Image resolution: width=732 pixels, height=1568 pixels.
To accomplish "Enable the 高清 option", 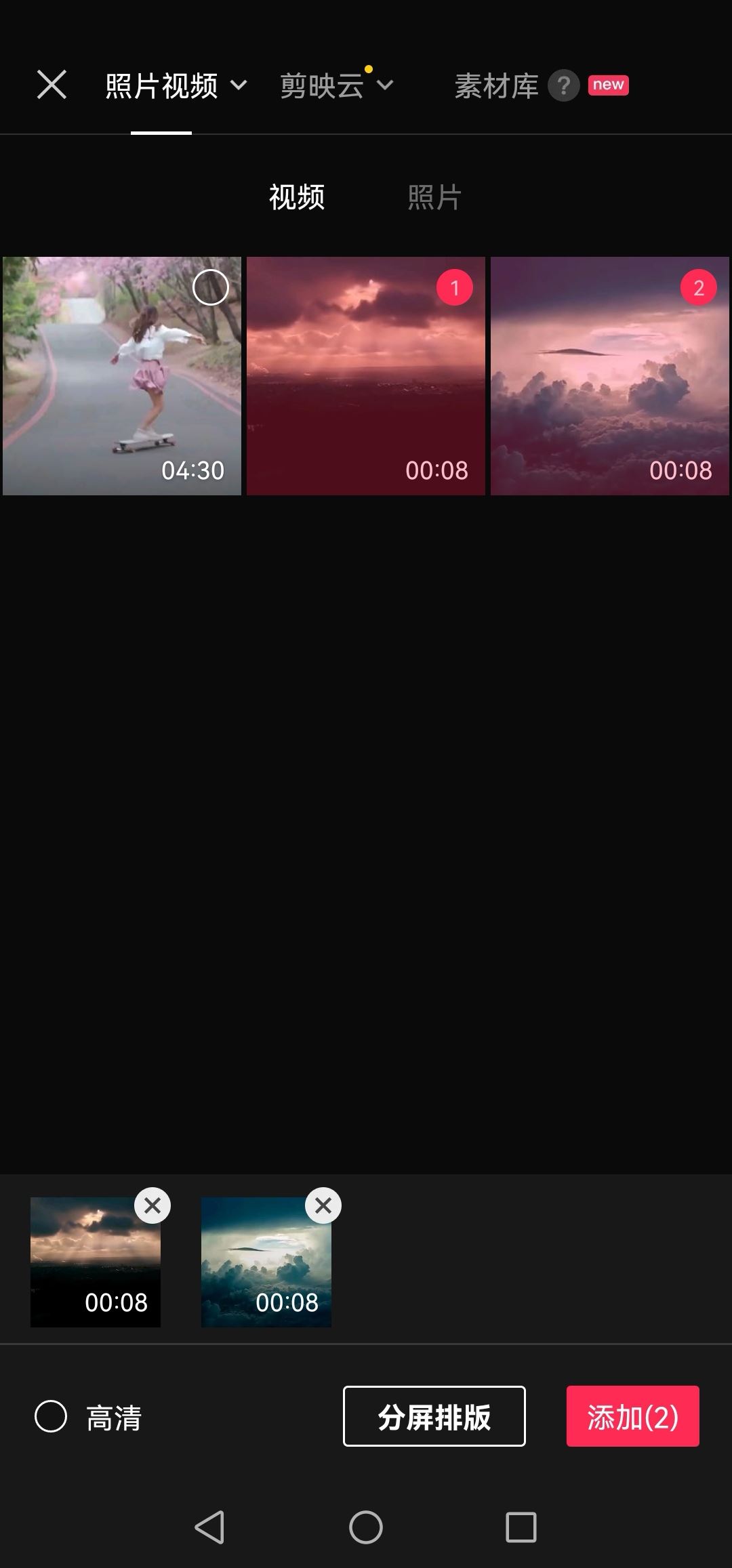I will [52, 1416].
